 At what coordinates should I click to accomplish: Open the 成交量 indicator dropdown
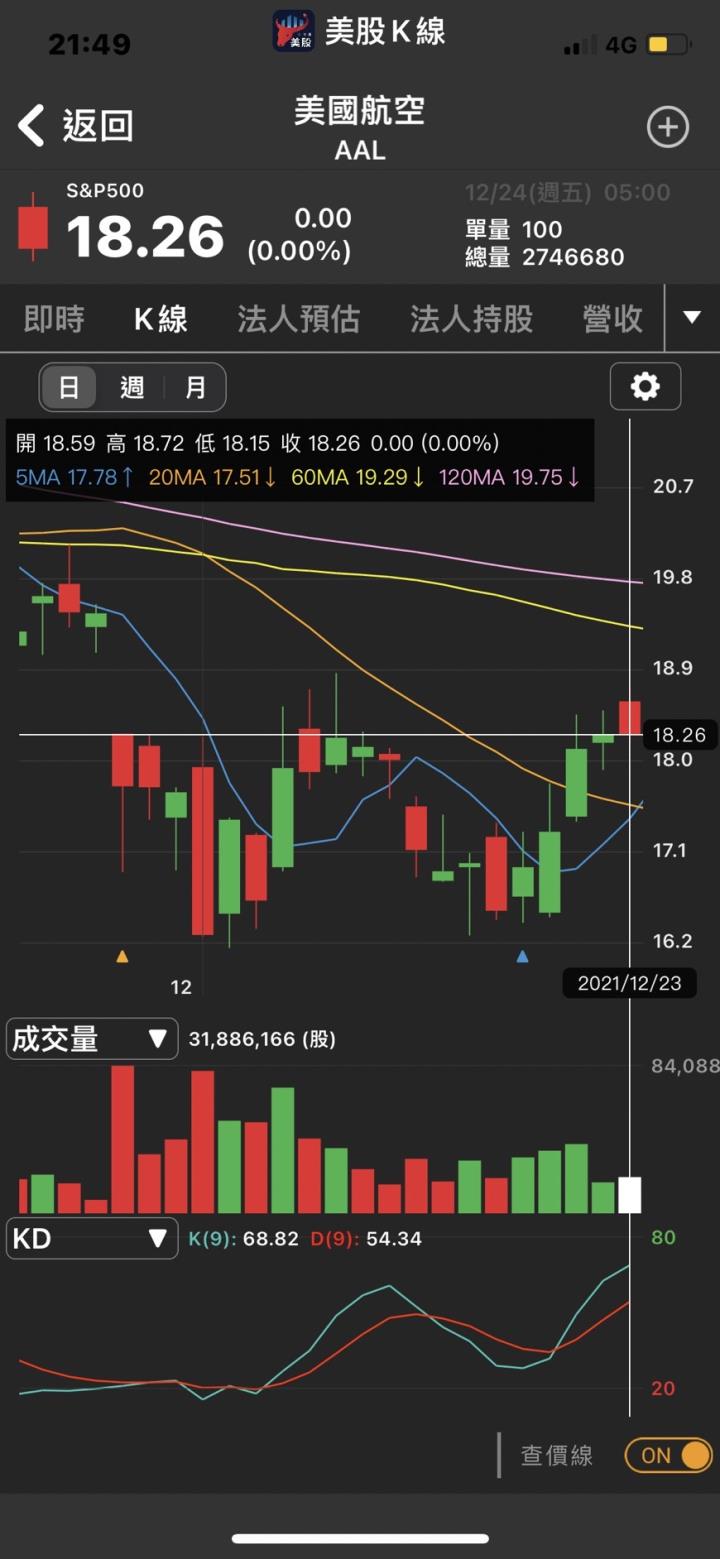pyautogui.click(x=92, y=1039)
